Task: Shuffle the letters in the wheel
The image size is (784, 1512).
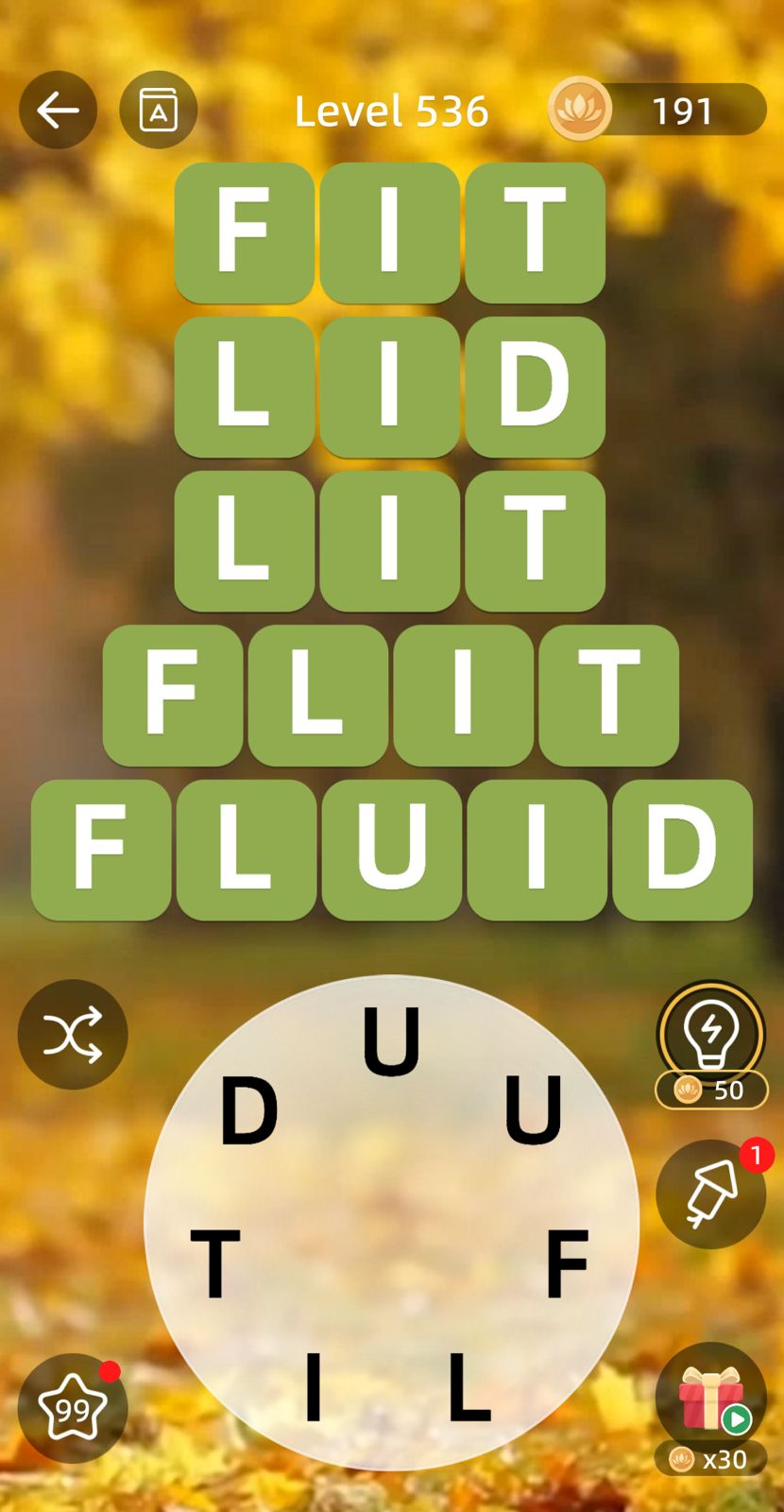Action: tap(73, 1035)
